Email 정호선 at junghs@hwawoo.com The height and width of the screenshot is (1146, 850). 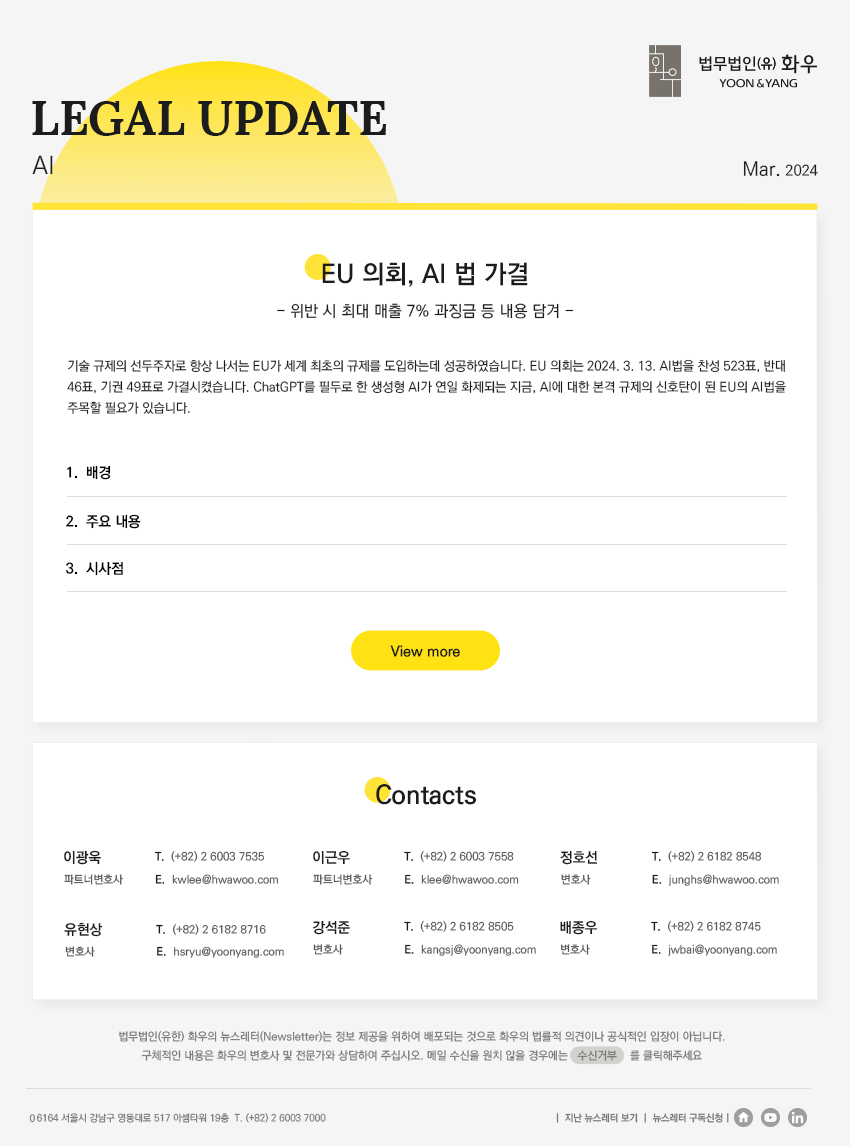(x=723, y=880)
